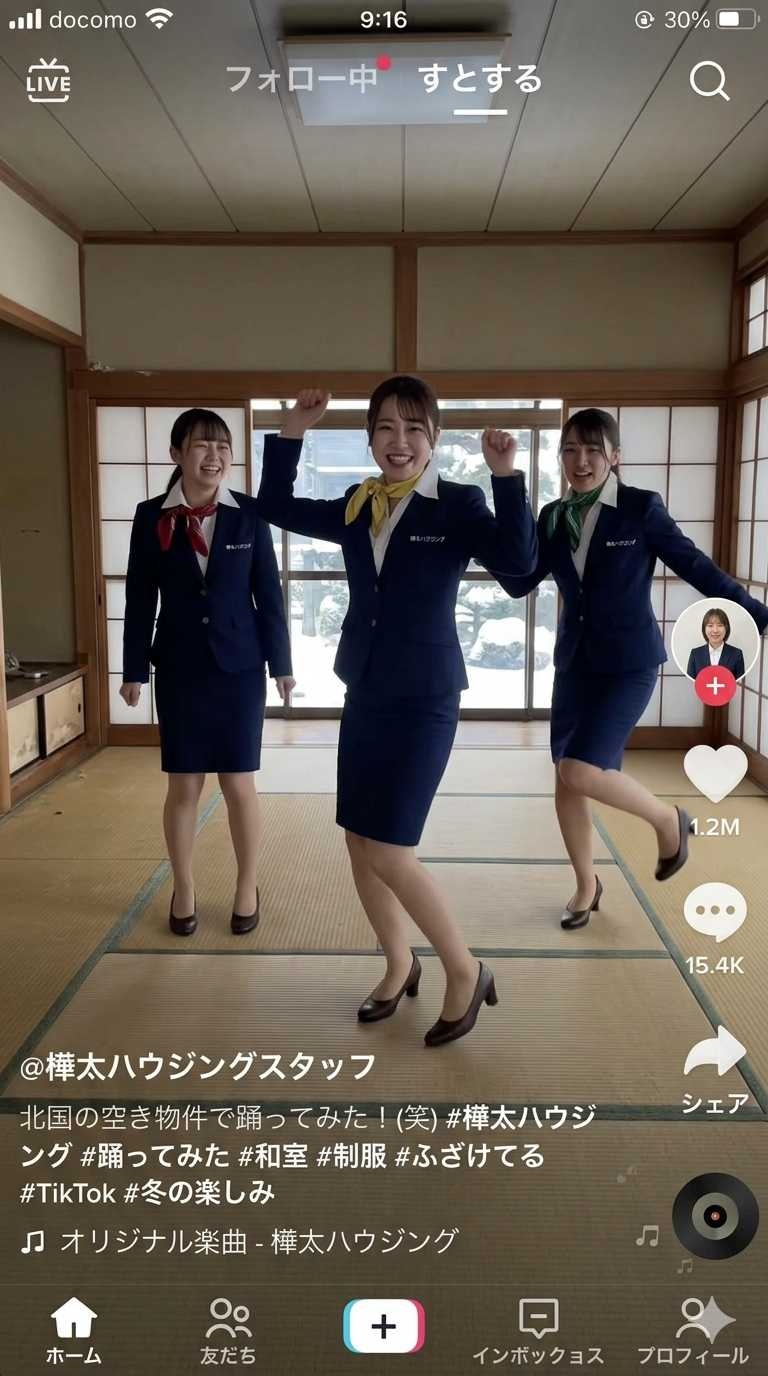Switch to the プロフィール tab
The height and width of the screenshot is (1376, 768).
[x=693, y=1330]
